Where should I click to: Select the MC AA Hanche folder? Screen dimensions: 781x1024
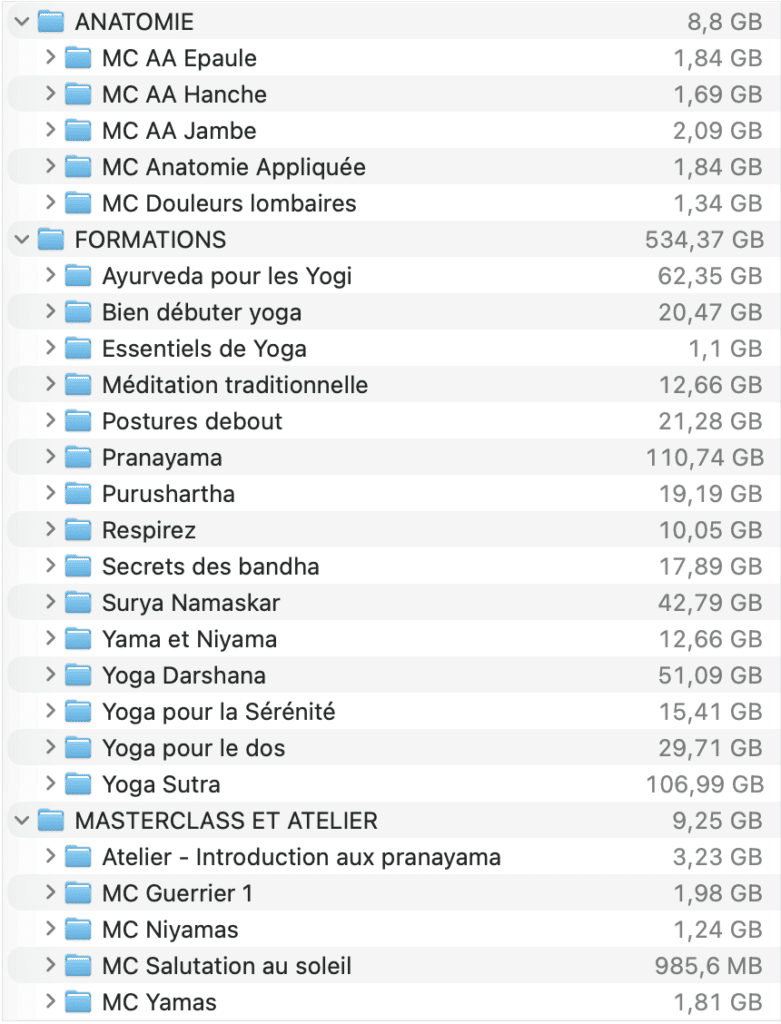tap(184, 95)
